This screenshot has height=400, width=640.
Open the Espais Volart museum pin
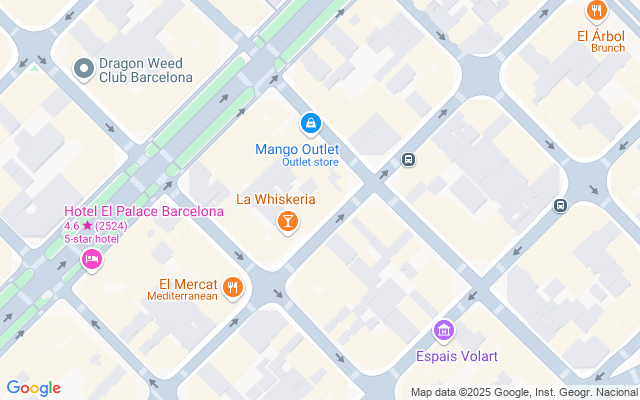(x=444, y=329)
